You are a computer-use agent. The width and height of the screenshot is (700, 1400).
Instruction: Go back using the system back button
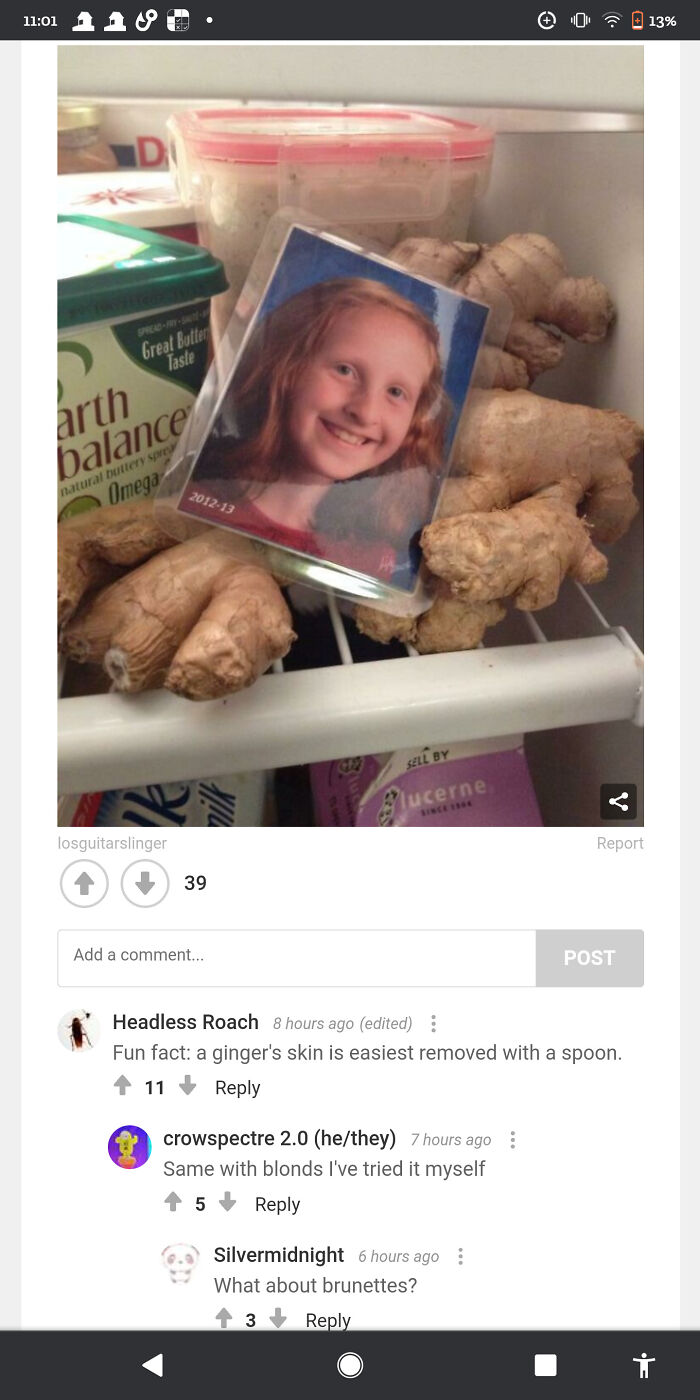152,1365
